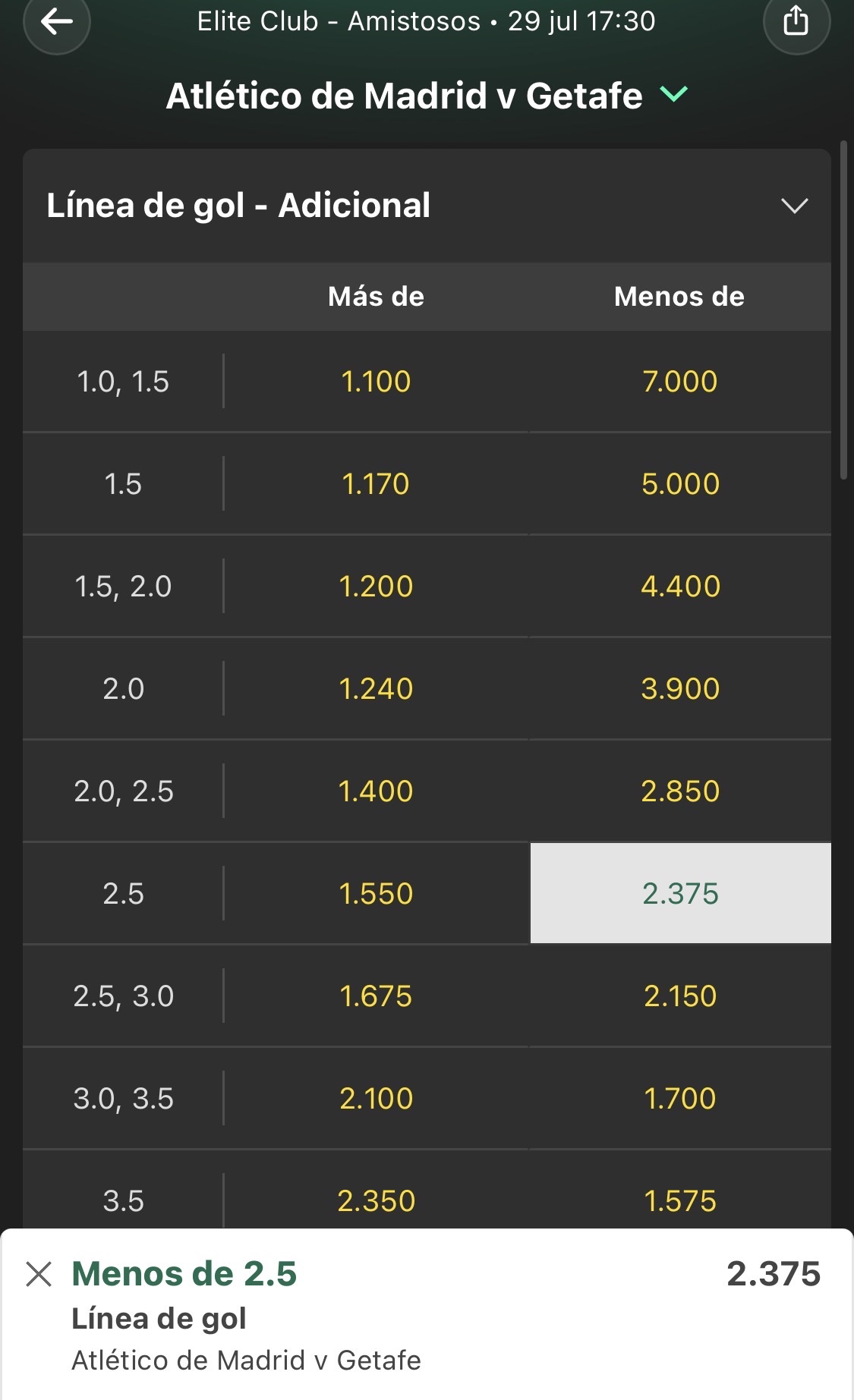Select Más de 2.5 at 1.550
The image size is (854, 1400).
click(x=377, y=893)
